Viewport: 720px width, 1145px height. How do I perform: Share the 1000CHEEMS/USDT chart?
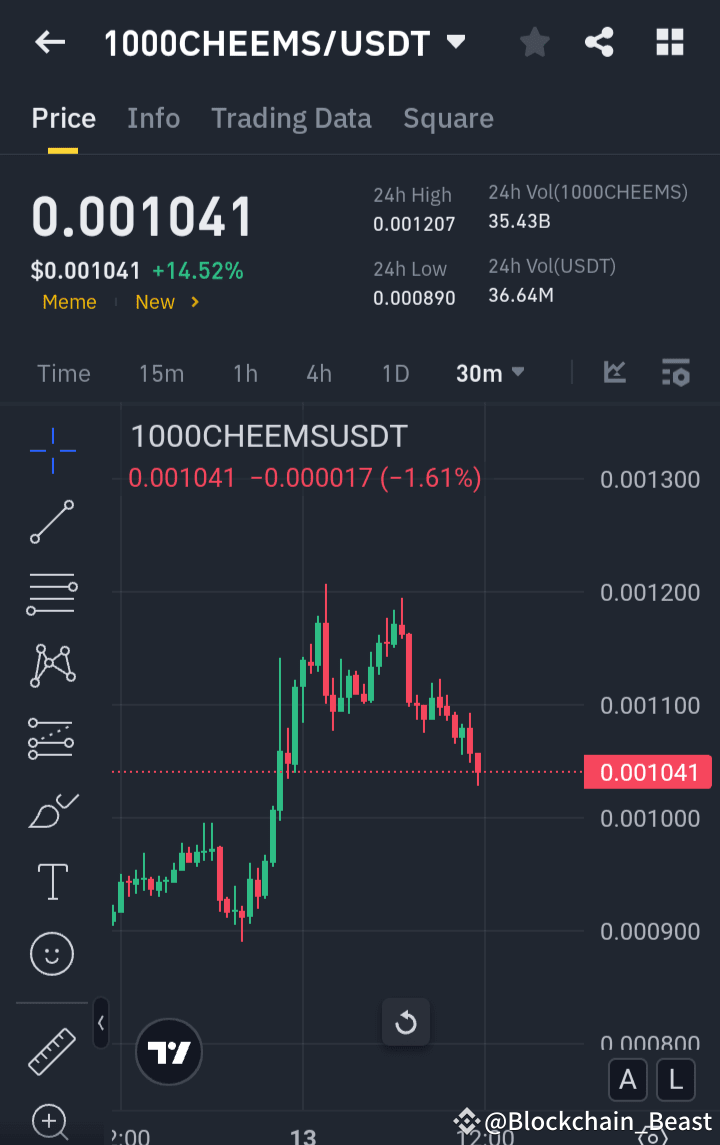coord(599,42)
